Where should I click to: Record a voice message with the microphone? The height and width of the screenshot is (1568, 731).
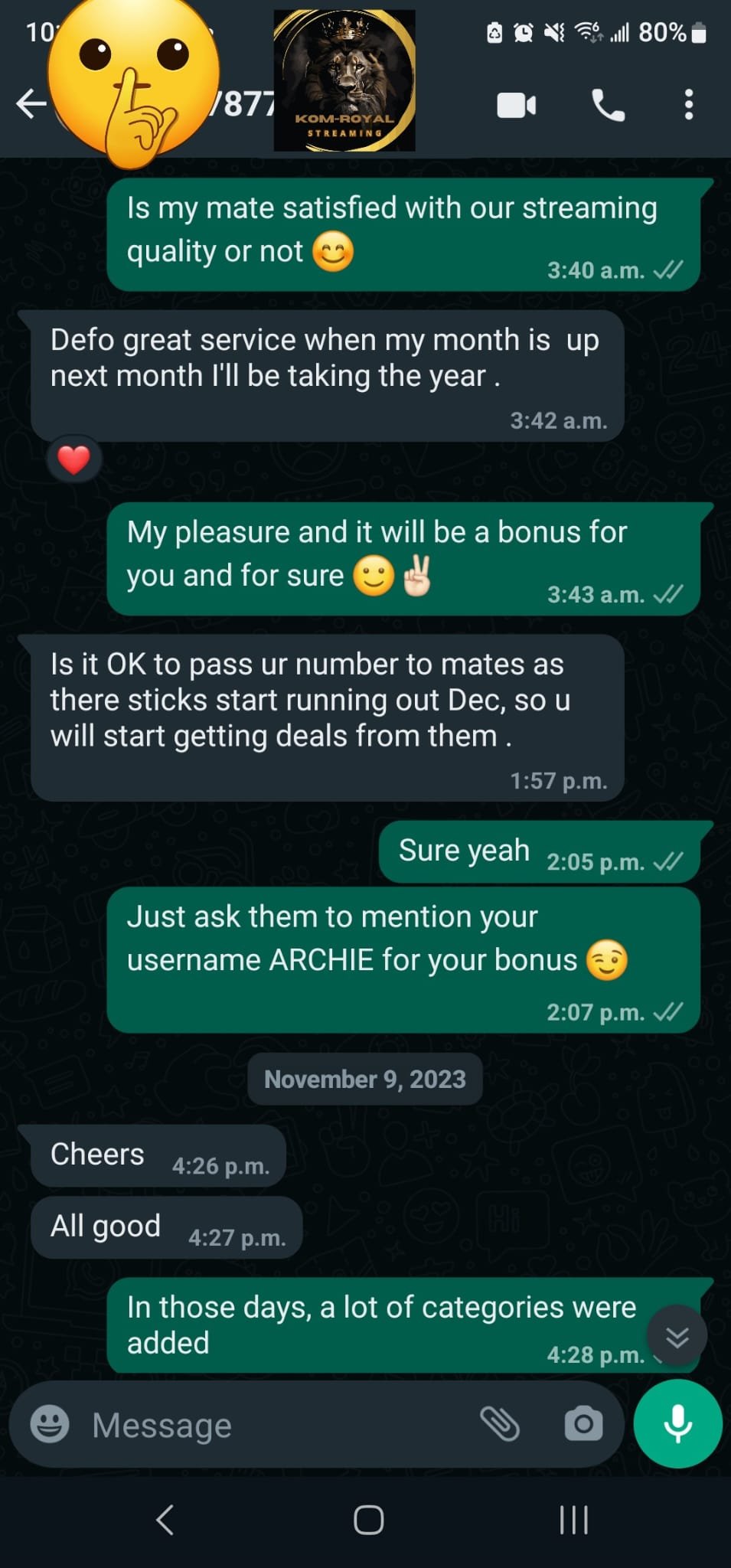pos(677,1424)
